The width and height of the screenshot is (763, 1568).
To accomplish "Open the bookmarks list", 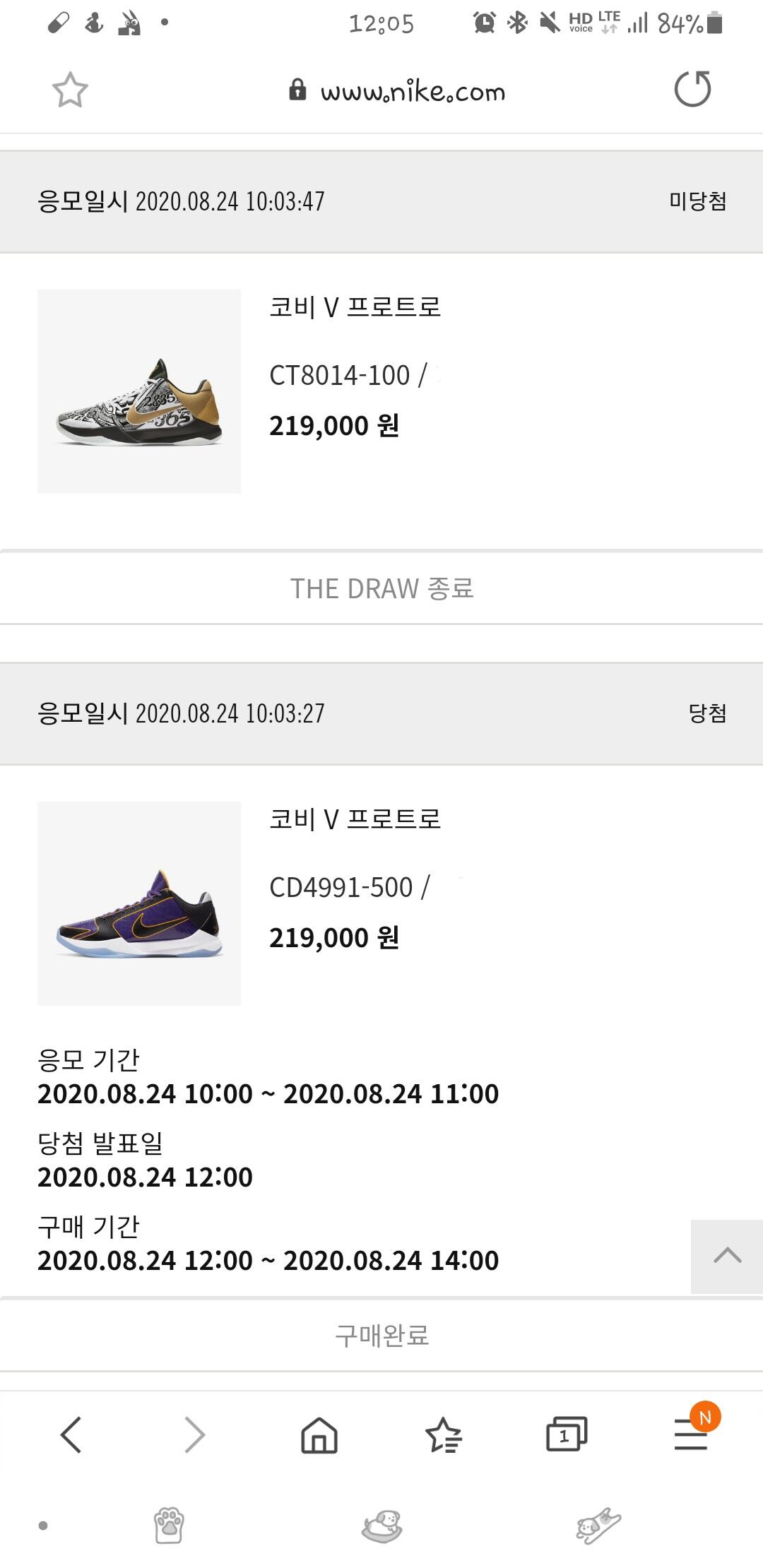I will (443, 1435).
